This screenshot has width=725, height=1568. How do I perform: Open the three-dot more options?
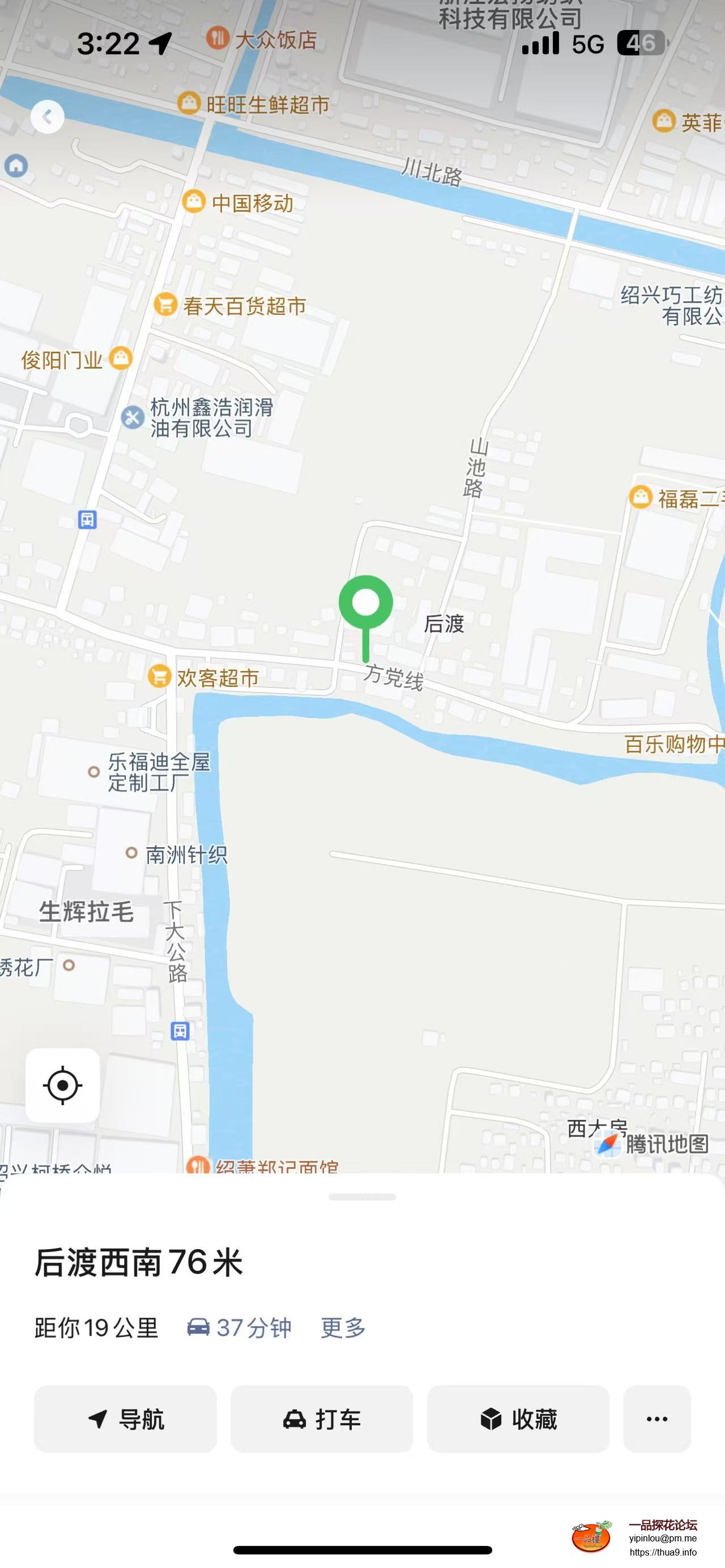pyautogui.click(x=656, y=1419)
